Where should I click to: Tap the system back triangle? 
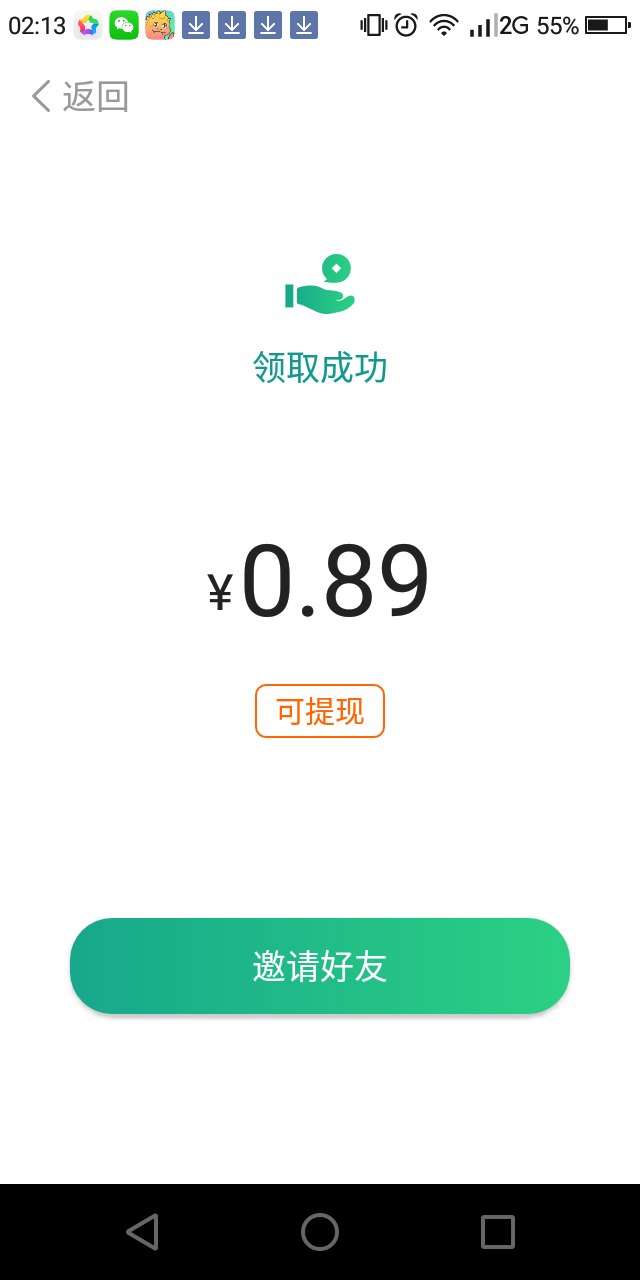(x=142, y=1232)
